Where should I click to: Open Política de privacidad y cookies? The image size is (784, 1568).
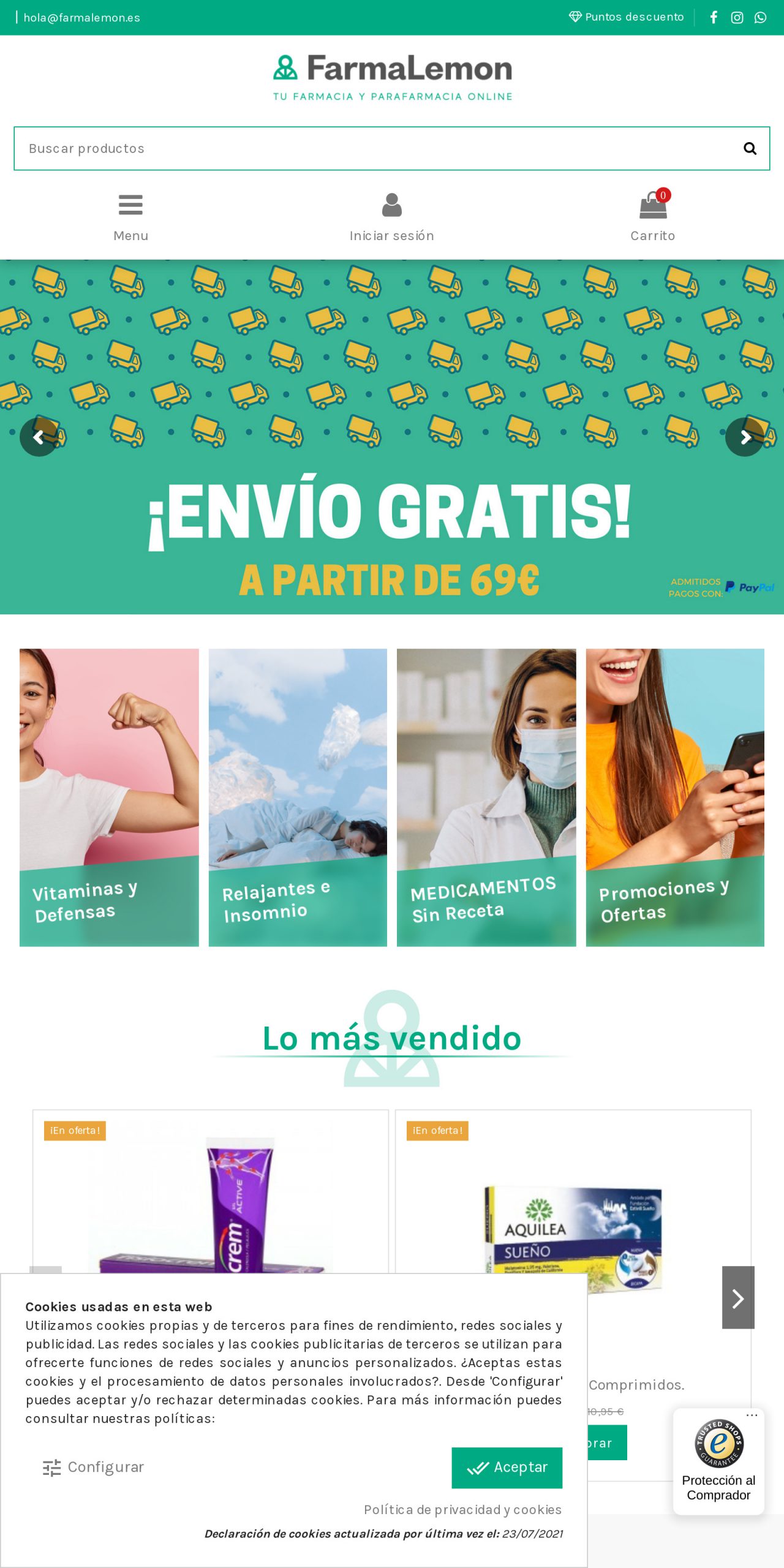462,1510
